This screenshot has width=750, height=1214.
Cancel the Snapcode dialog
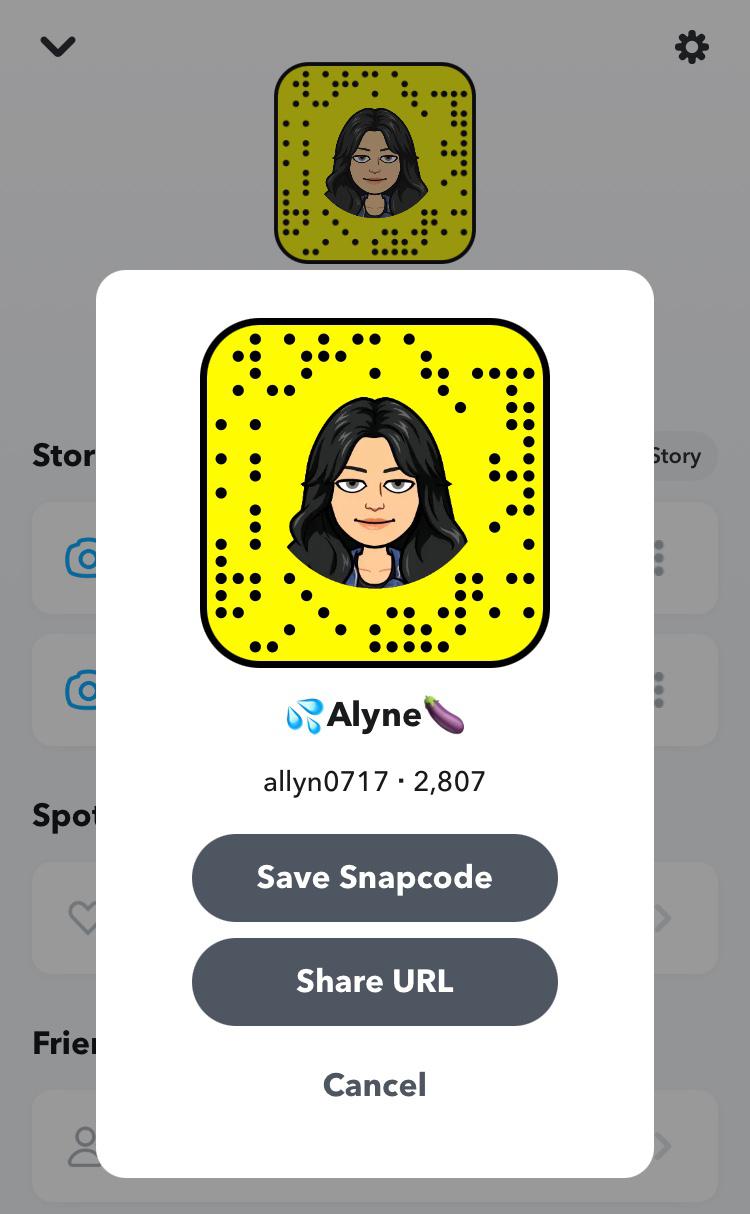(374, 1085)
